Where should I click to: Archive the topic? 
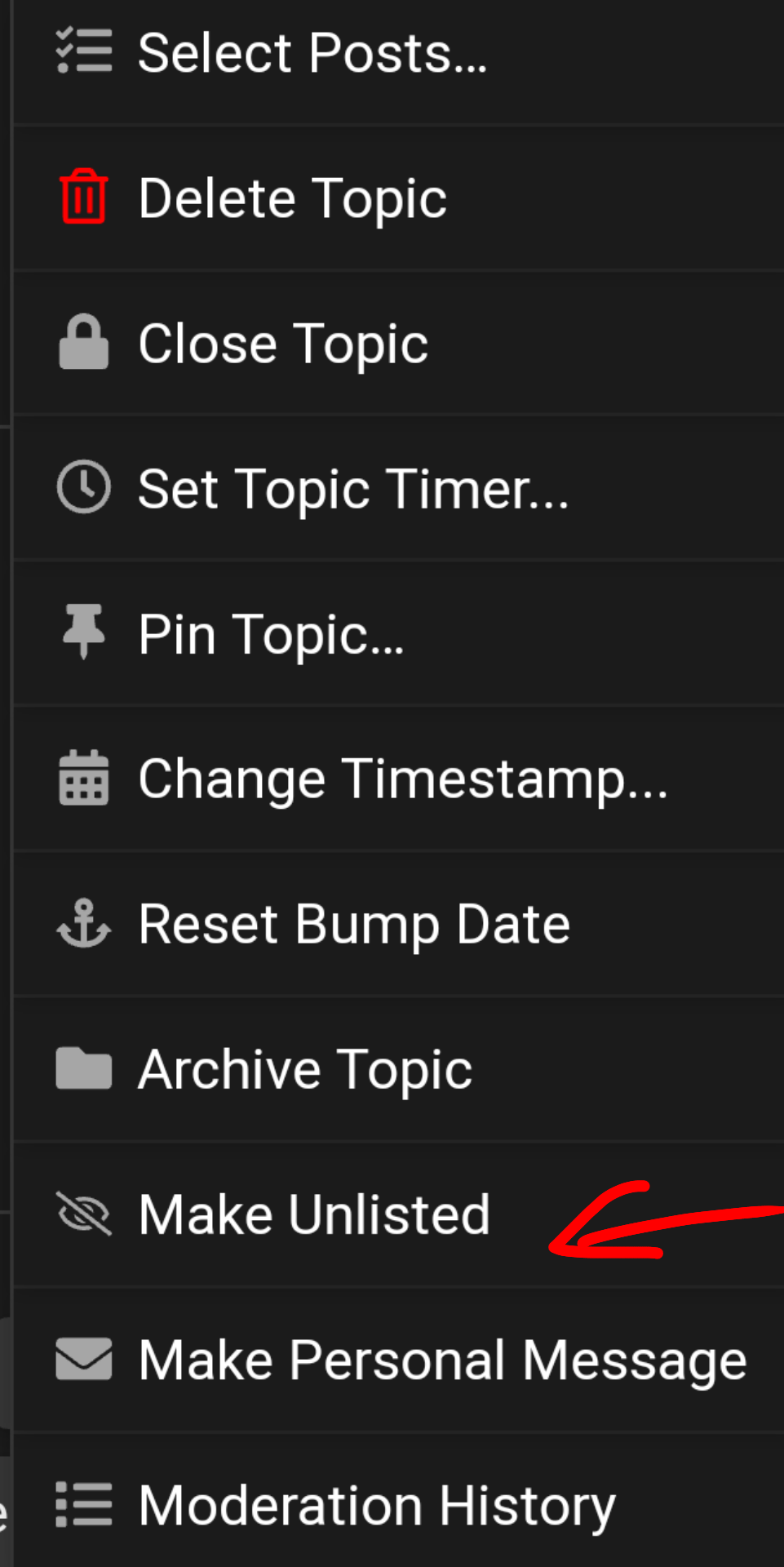(305, 1069)
